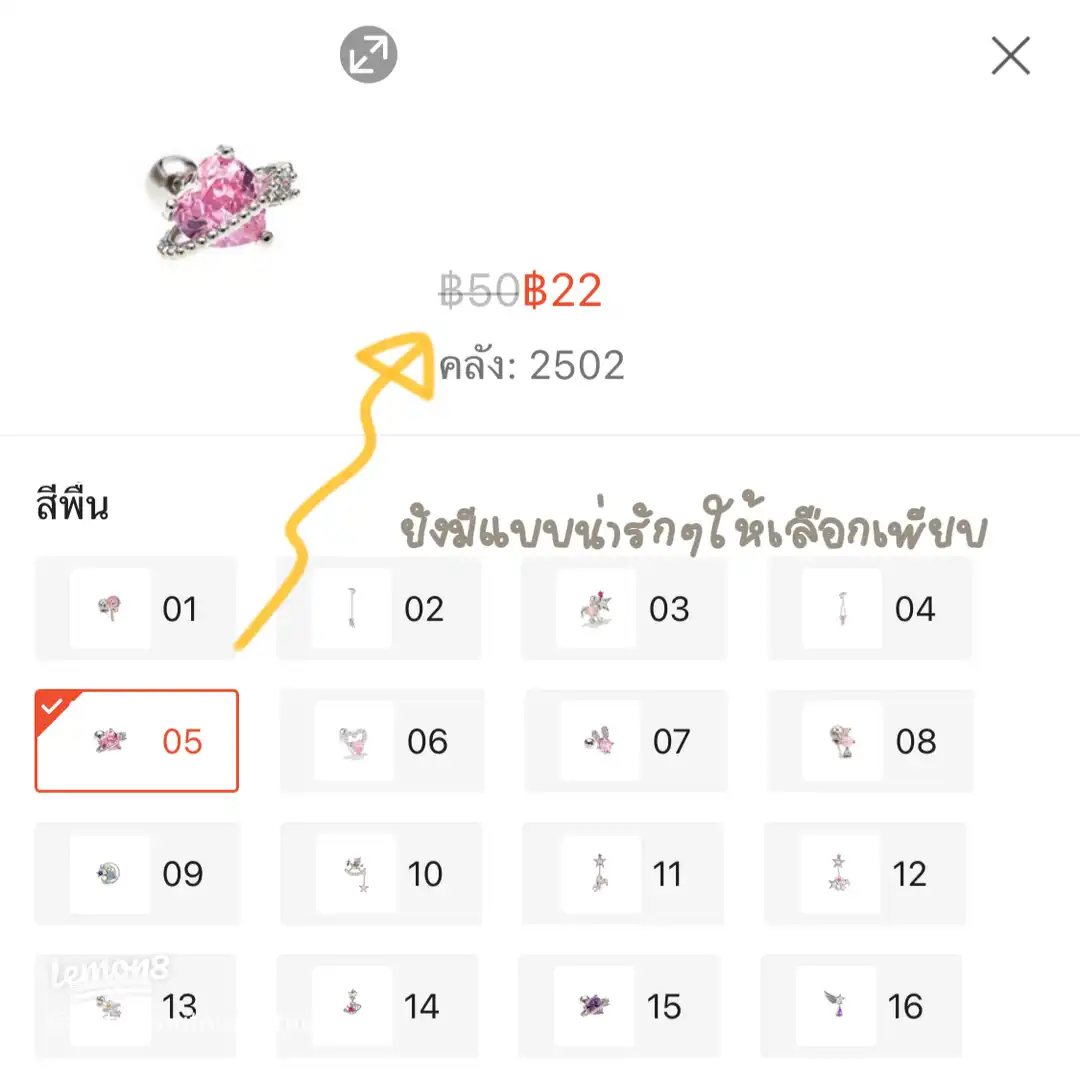The image size is (1080, 1080).
Task: Choose variation 06
Action: coord(381,741)
